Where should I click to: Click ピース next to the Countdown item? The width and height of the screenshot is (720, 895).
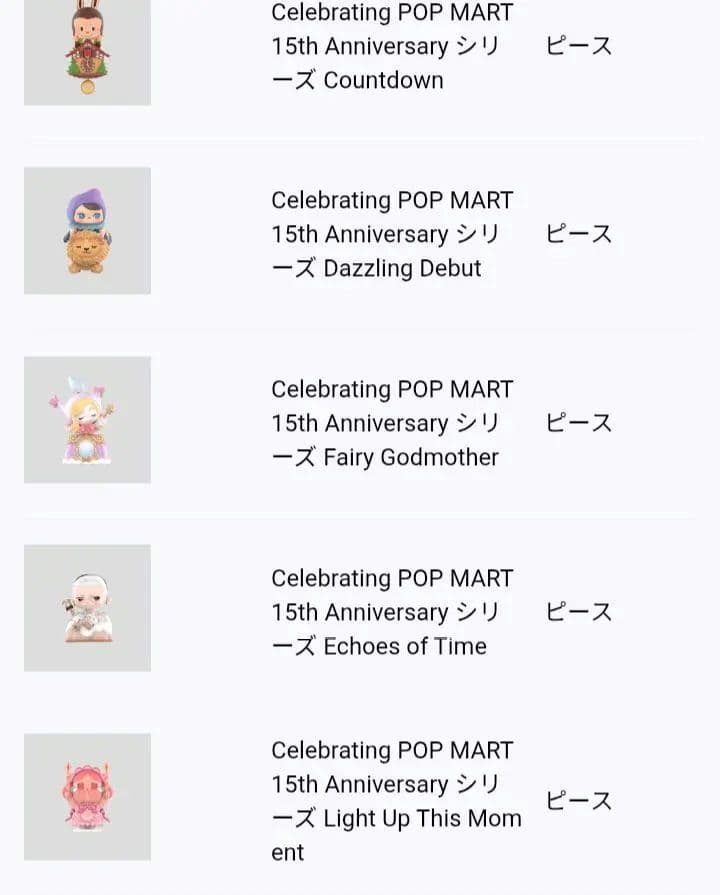click(578, 46)
